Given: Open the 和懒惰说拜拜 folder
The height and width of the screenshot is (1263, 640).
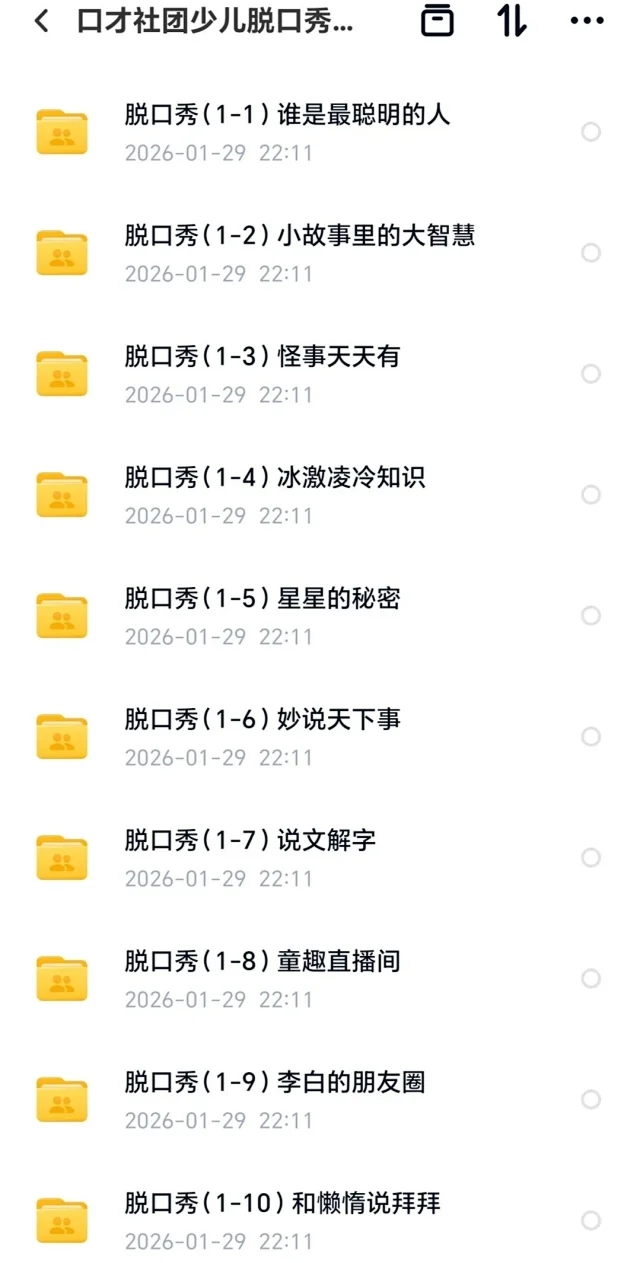Looking at the screenshot, I should (282, 1204).
